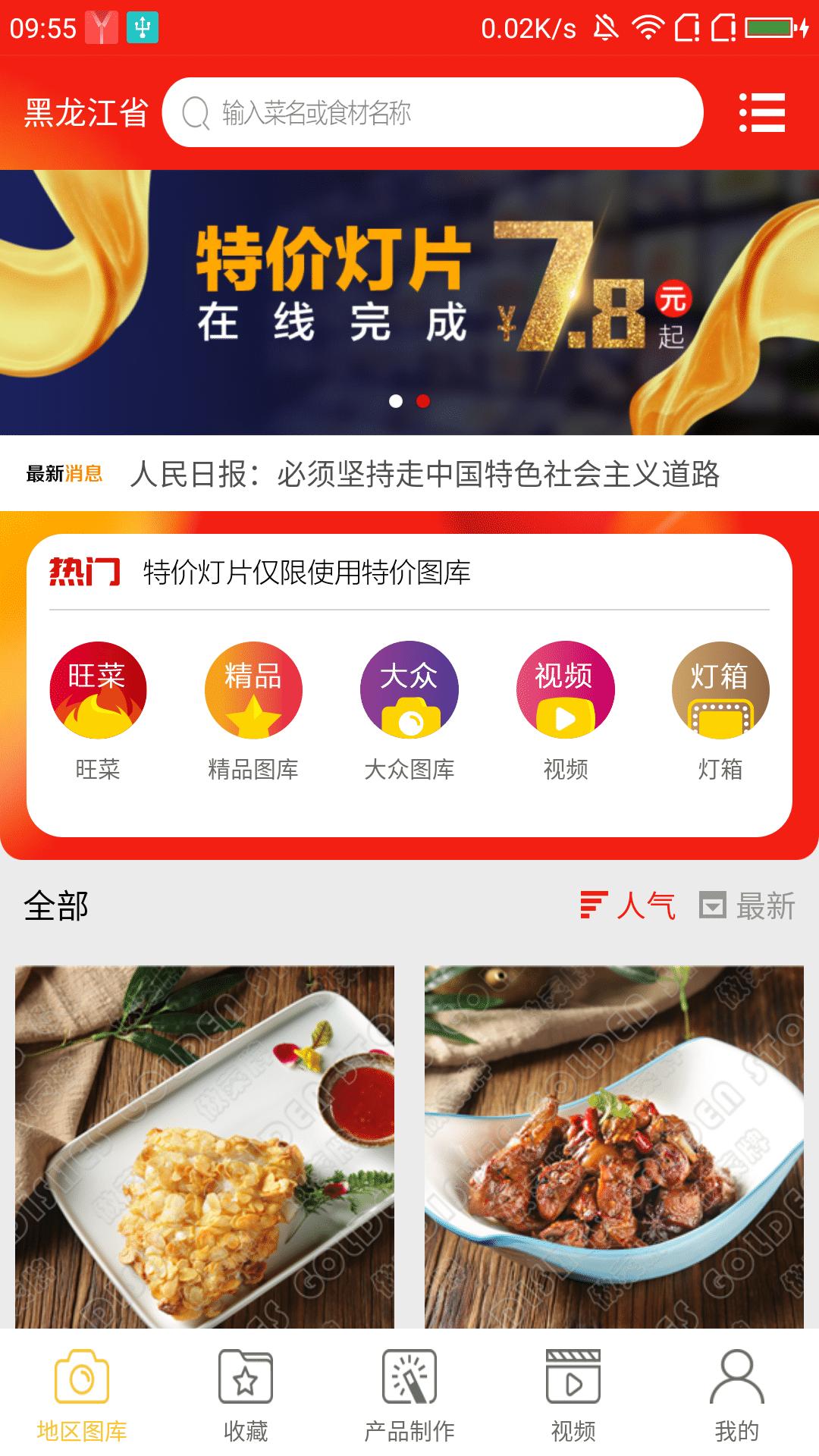Tap the 特价灯片 promotional banner
Image resolution: width=819 pixels, height=1456 pixels.
tap(409, 296)
